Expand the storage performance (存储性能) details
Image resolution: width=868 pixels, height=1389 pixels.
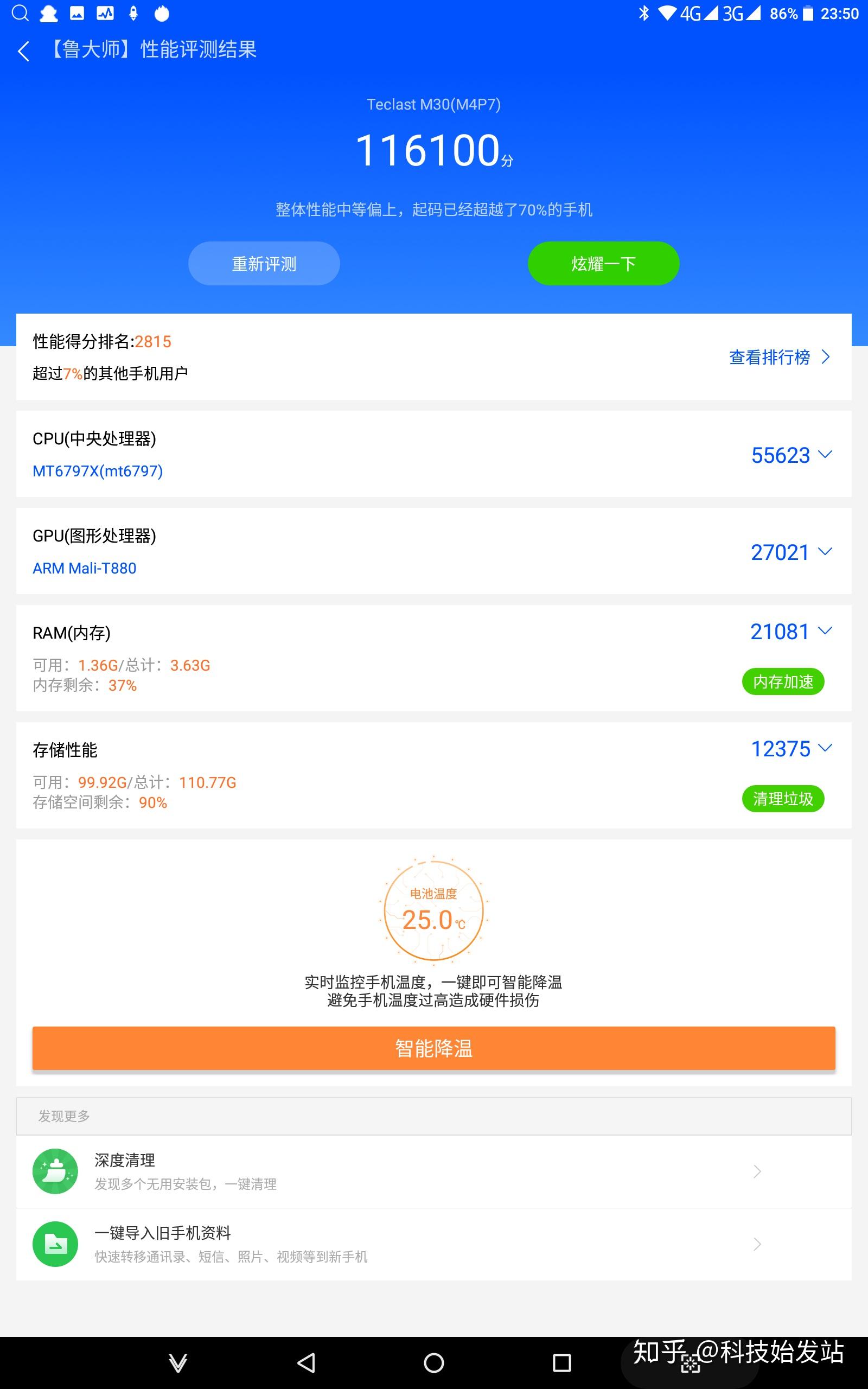click(826, 748)
